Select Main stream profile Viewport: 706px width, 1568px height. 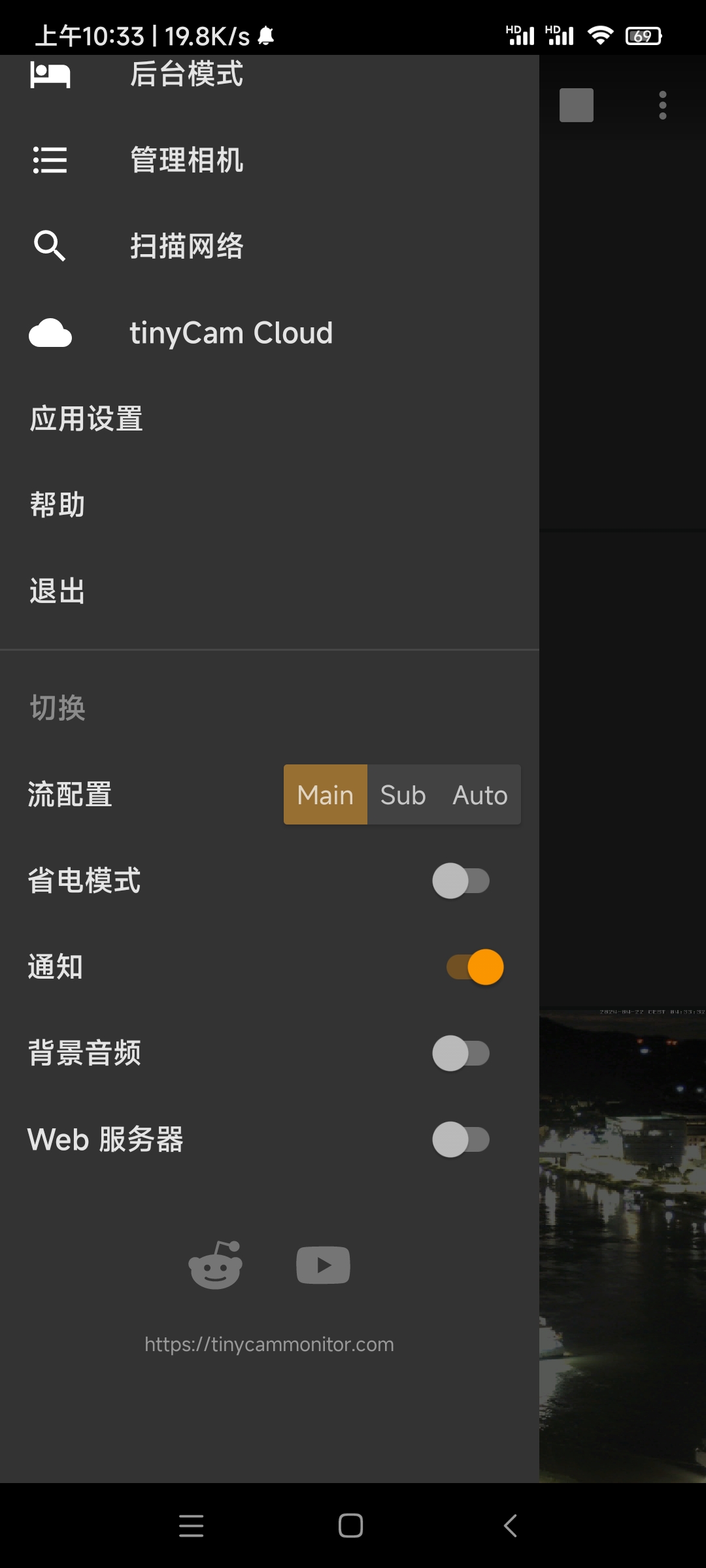point(325,795)
